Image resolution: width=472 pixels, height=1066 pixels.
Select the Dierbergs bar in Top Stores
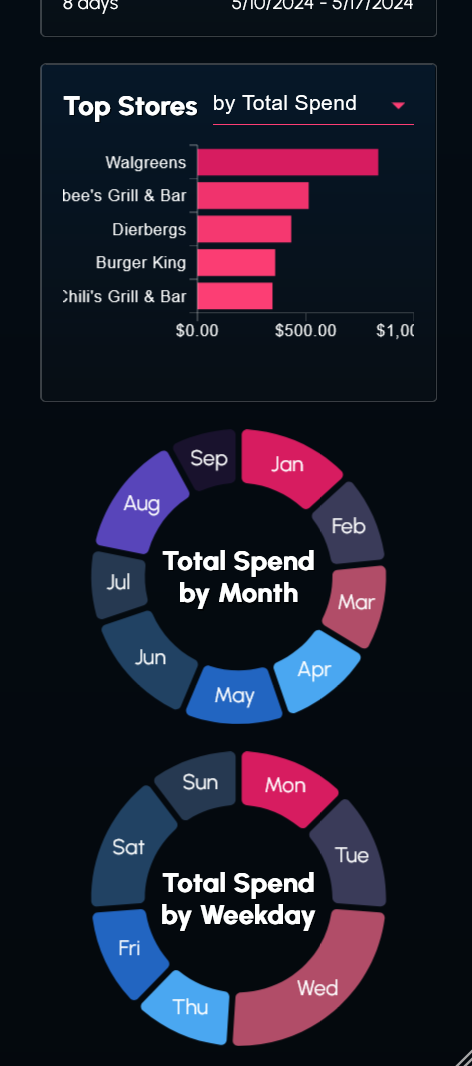[x=244, y=229]
